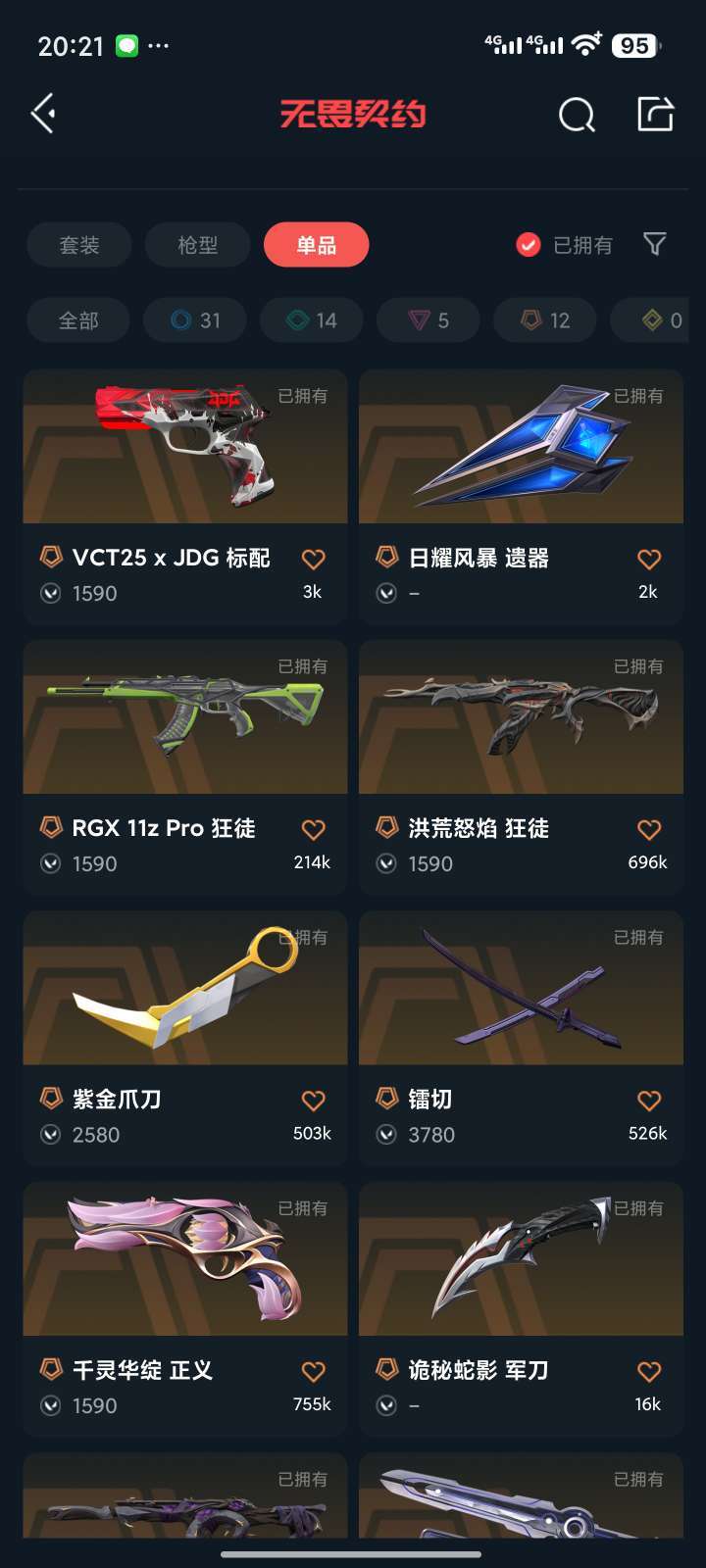Select the 单品 tab
The image size is (706, 1568).
[317, 245]
